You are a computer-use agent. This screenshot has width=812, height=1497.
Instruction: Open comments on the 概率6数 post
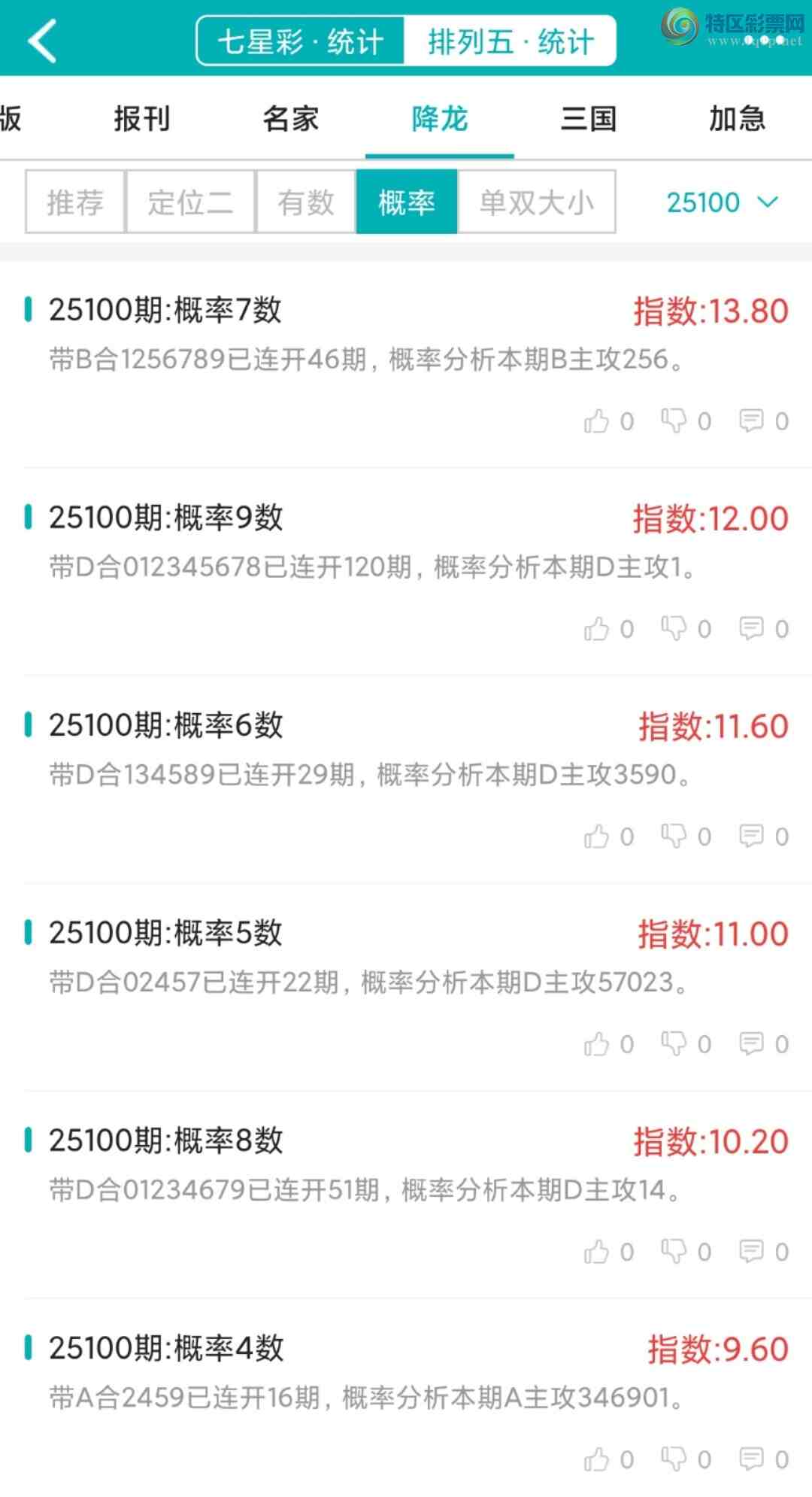[751, 836]
